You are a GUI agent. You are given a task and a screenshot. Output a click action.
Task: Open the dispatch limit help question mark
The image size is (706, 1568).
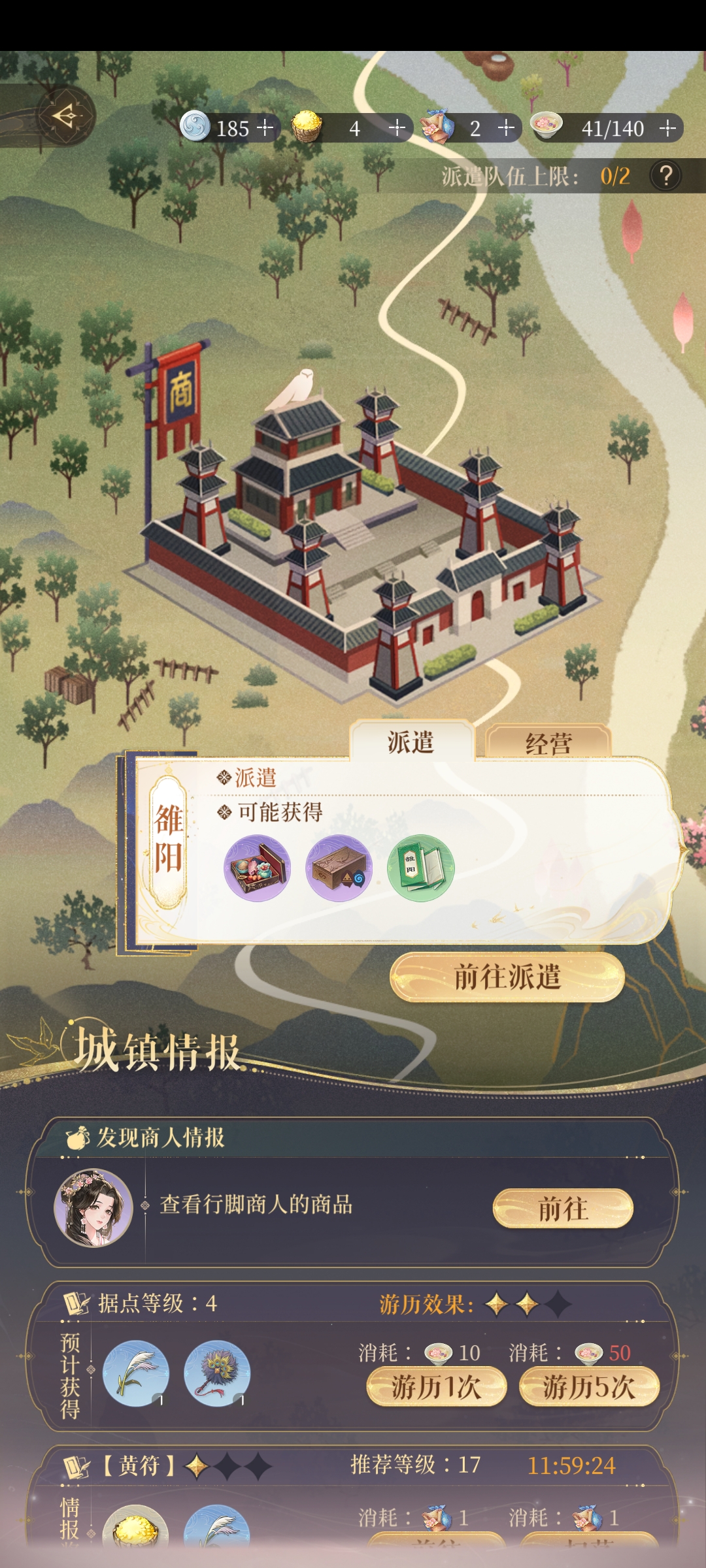click(665, 176)
